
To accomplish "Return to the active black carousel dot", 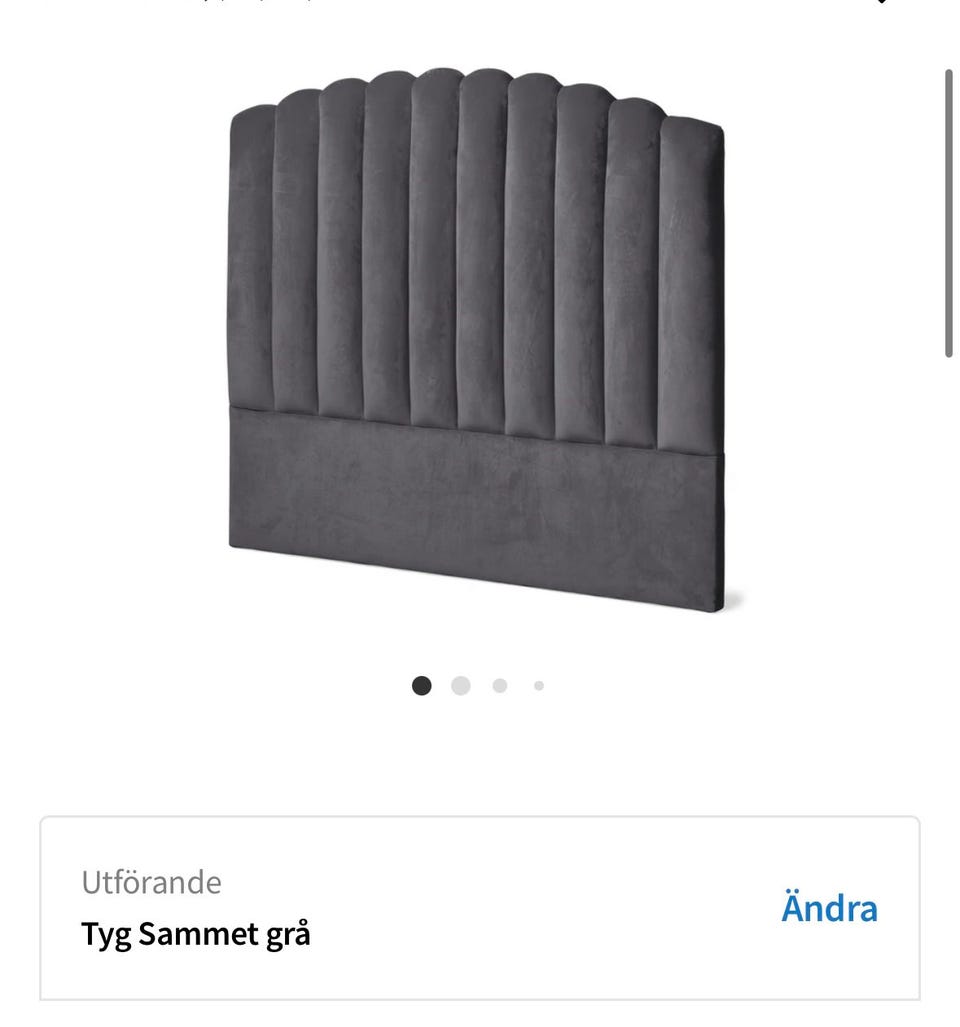I will coord(423,686).
